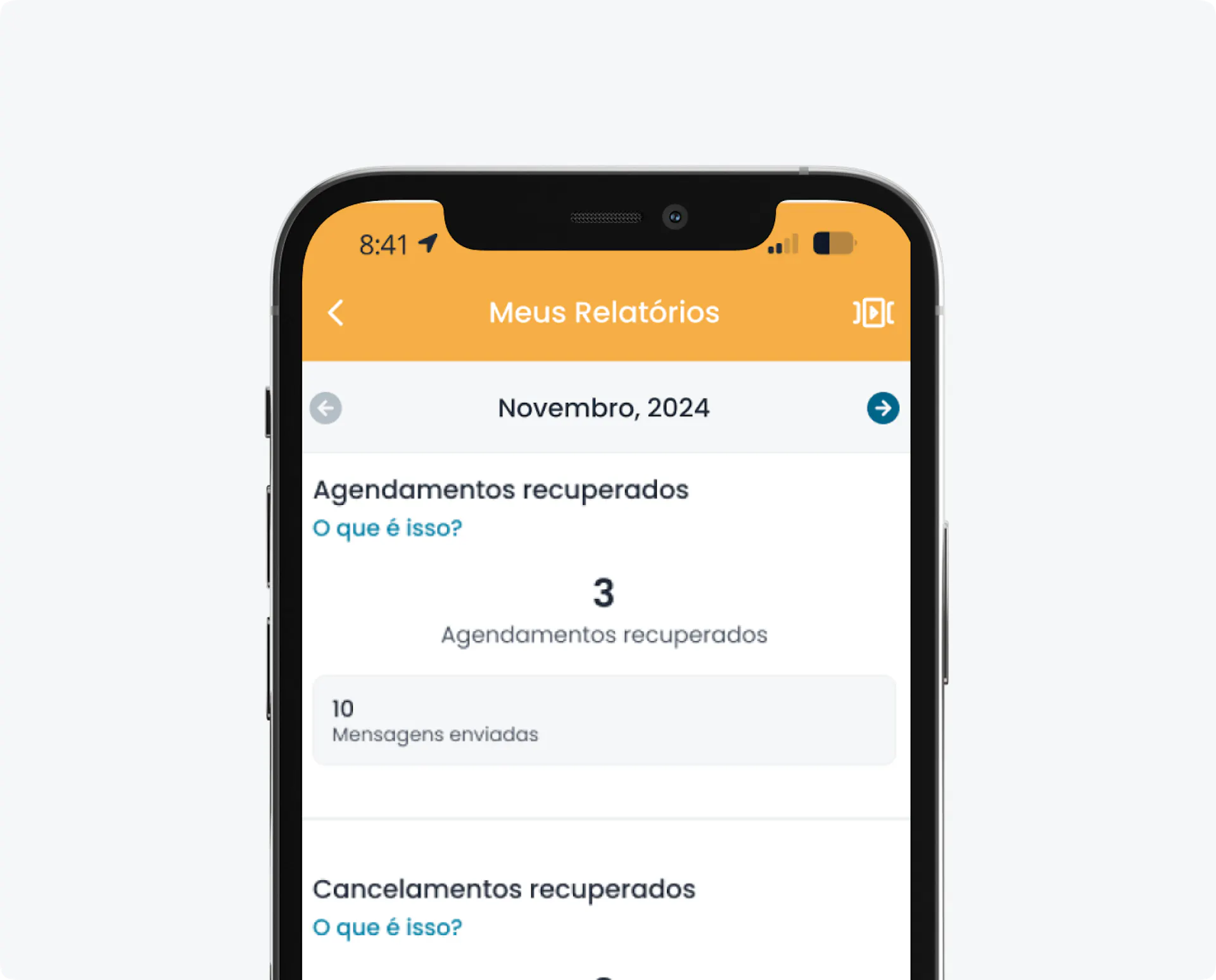Open 'O que é isso?' under Cancelamentos recuperados
The image size is (1216, 980).
pos(388,927)
